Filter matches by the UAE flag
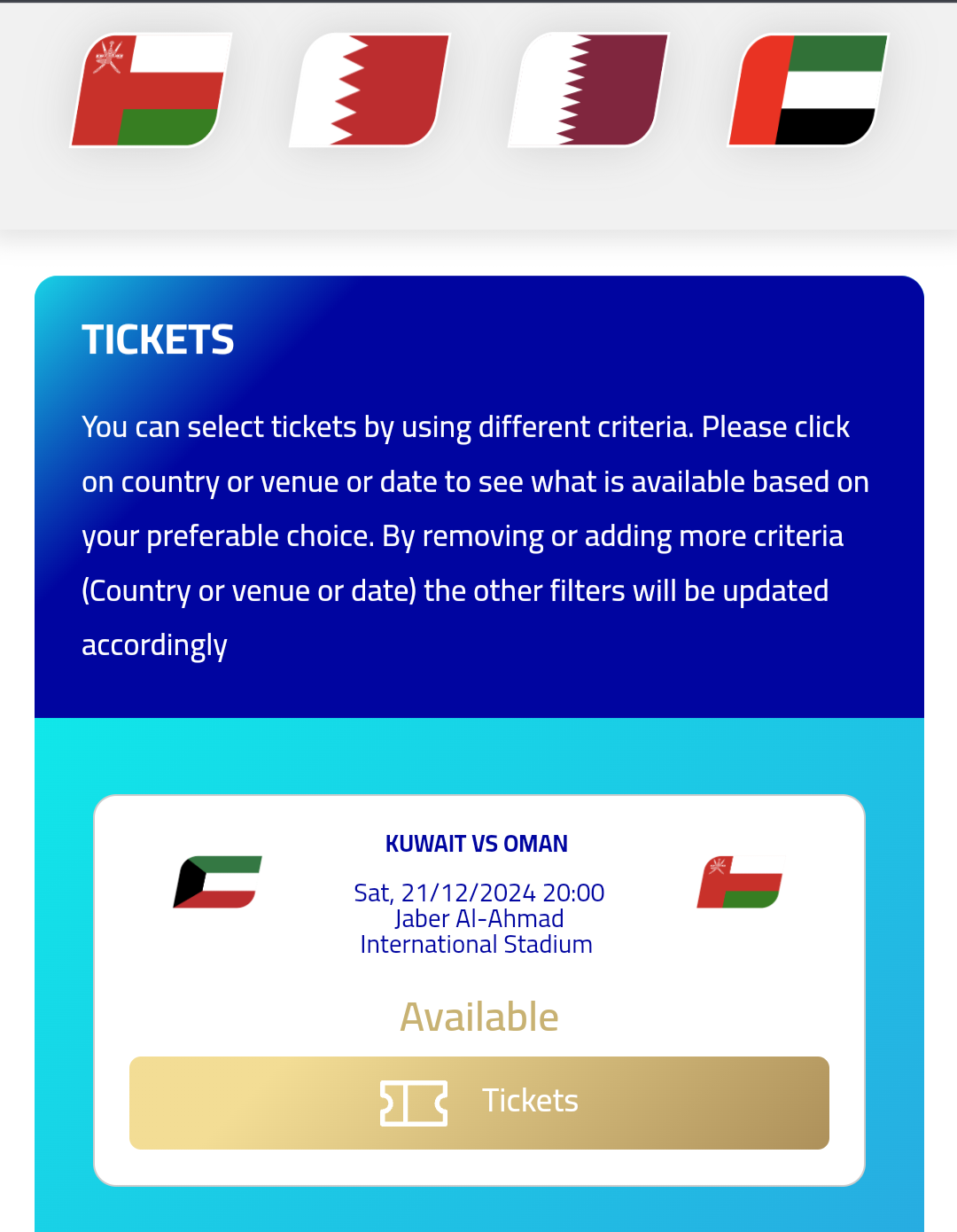Viewport: 957px width, 1232px height. point(807,90)
